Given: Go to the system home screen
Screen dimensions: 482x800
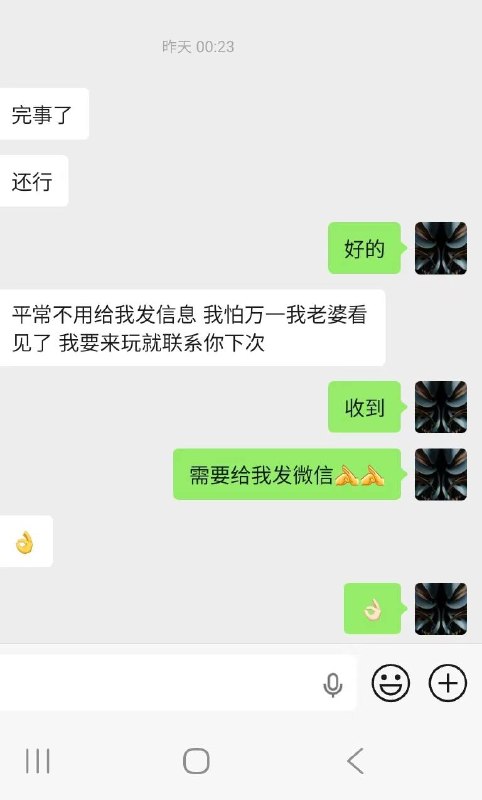Looking at the screenshot, I should click(x=196, y=761).
